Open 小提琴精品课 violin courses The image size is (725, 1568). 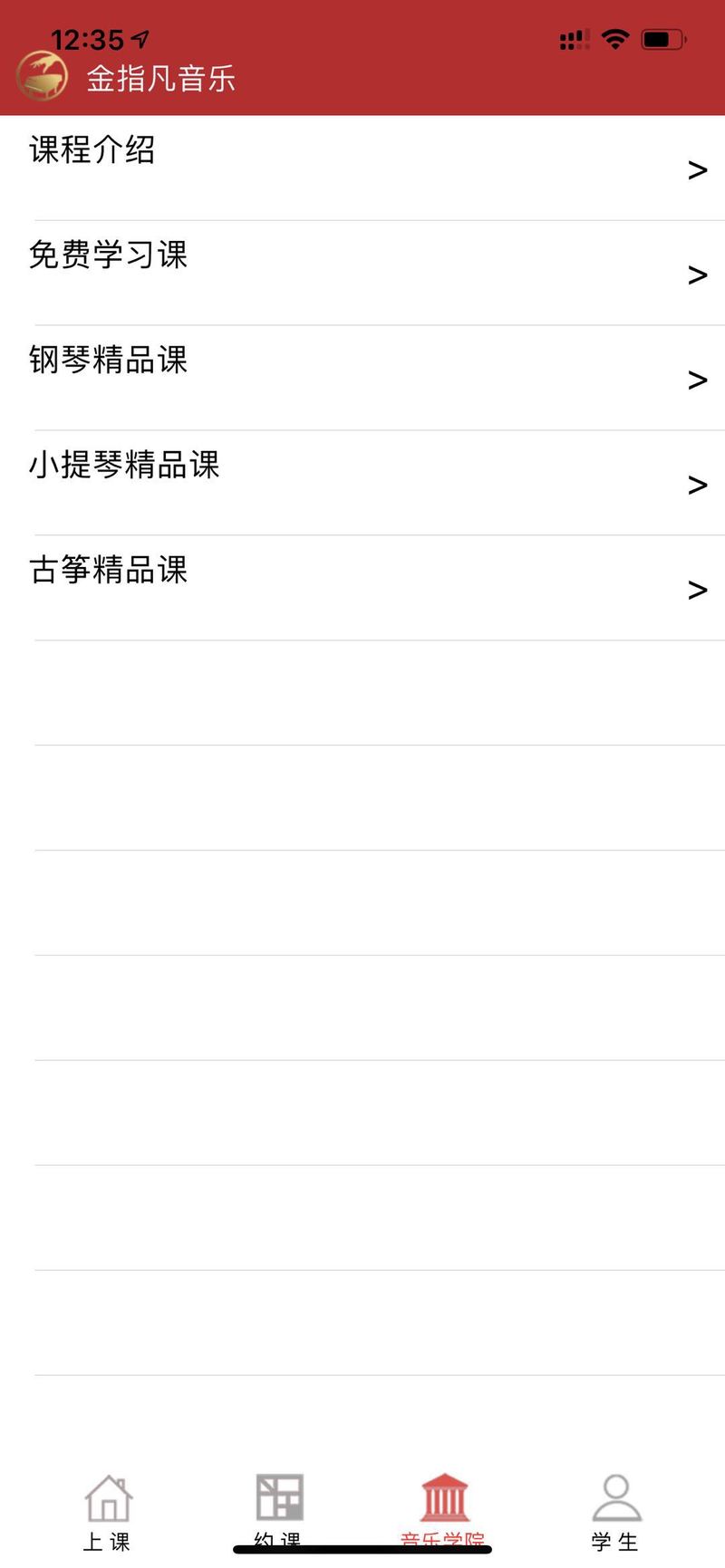tap(362, 483)
